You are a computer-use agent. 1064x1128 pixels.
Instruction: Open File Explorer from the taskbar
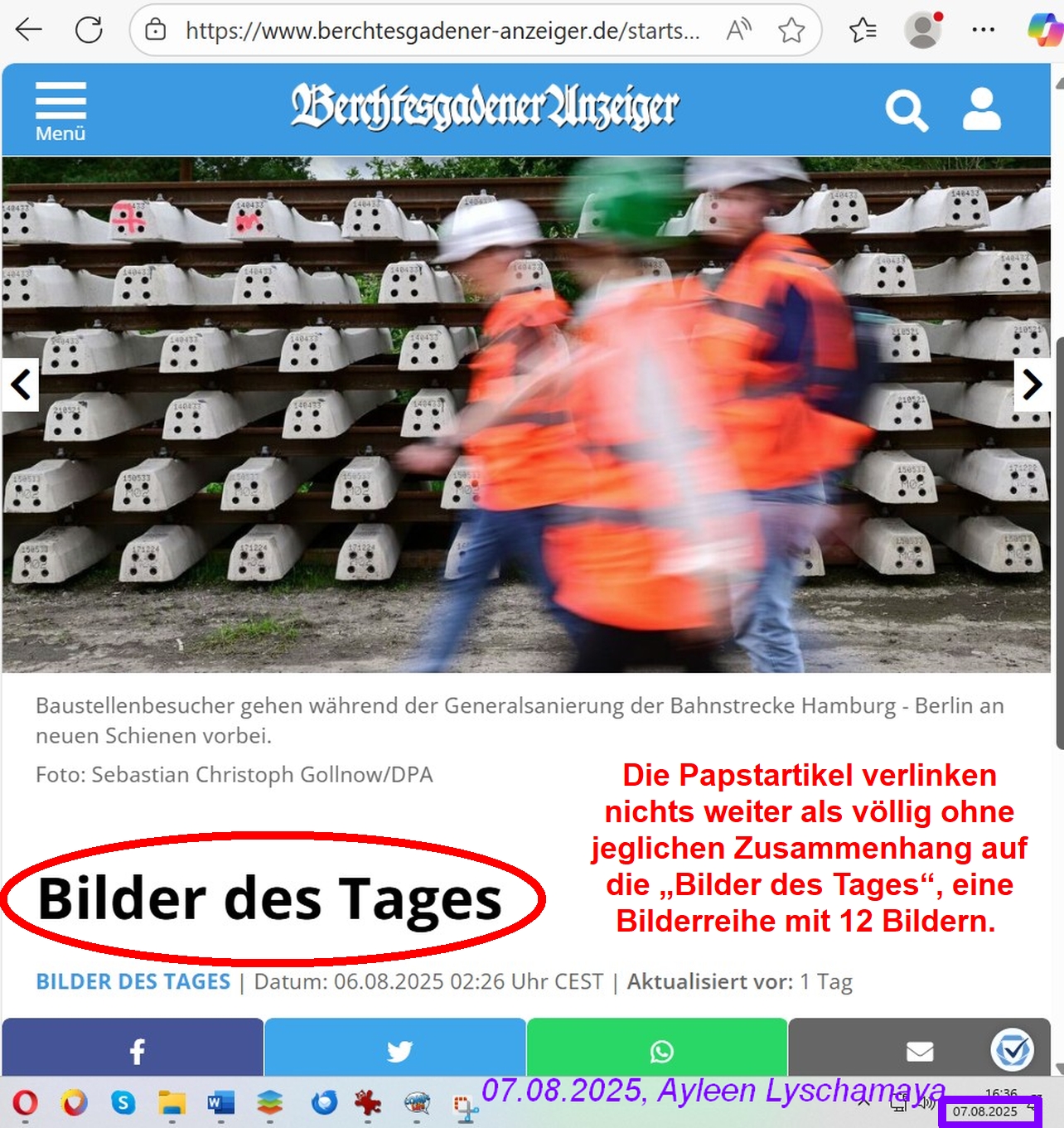click(172, 1103)
